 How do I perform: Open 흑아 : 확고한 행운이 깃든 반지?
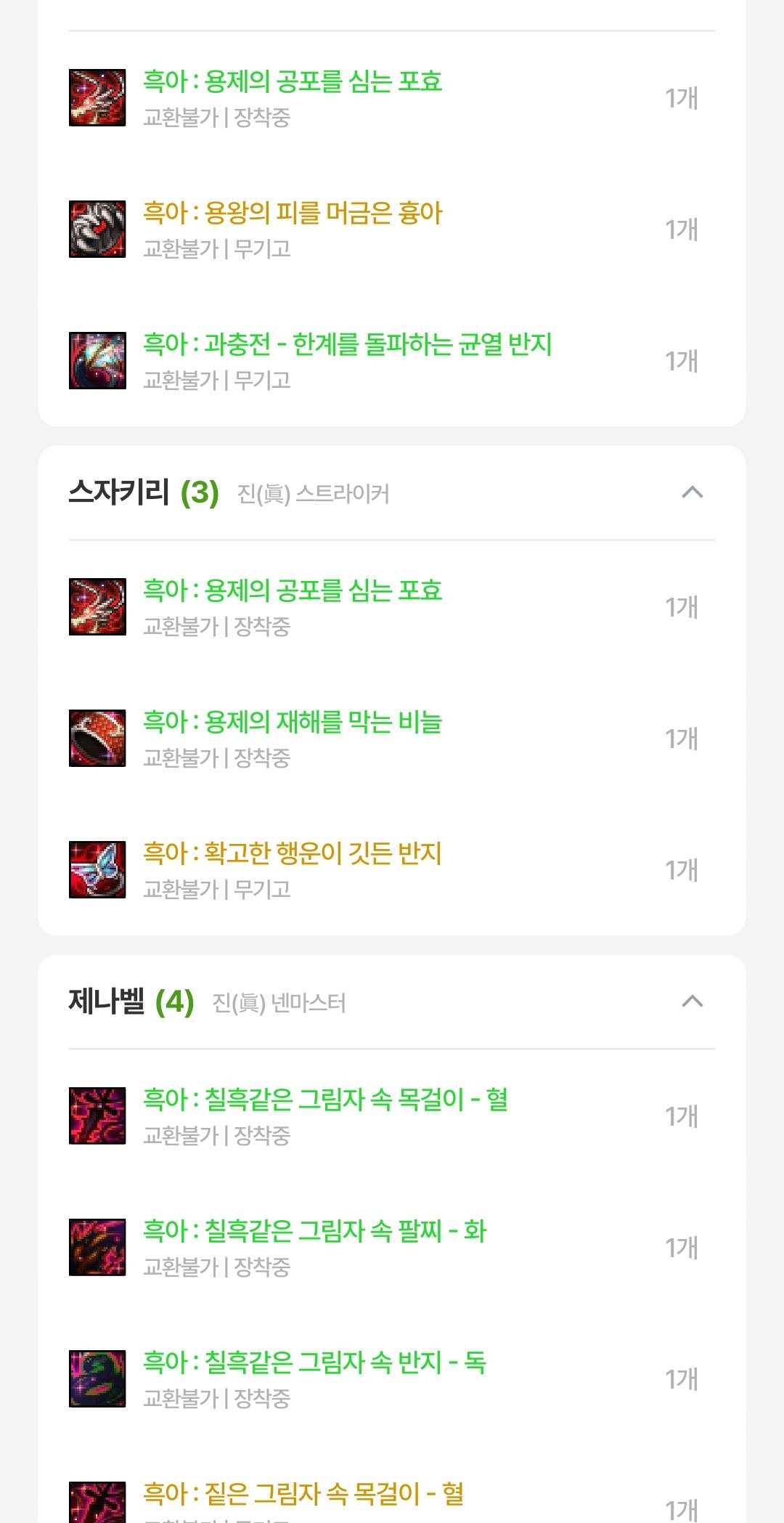pos(293,854)
